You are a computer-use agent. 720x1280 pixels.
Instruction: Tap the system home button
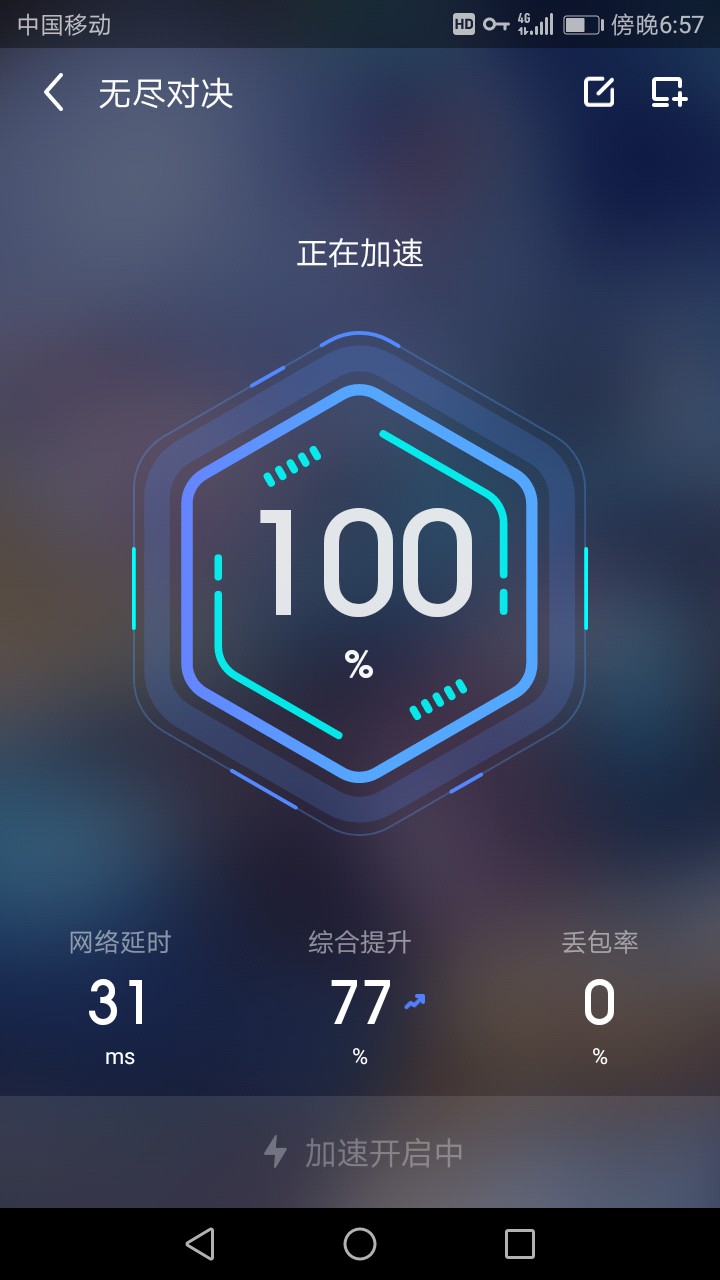(x=360, y=1244)
